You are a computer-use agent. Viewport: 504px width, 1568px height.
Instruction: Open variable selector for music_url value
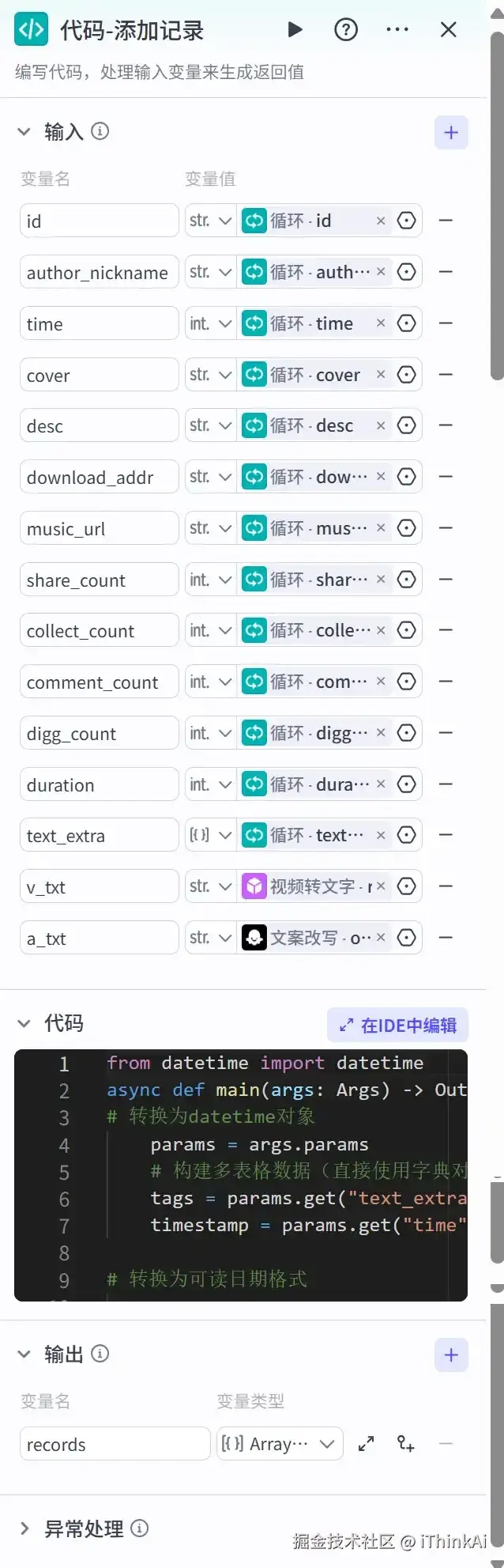pyautogui.click(x=407, y=528)
